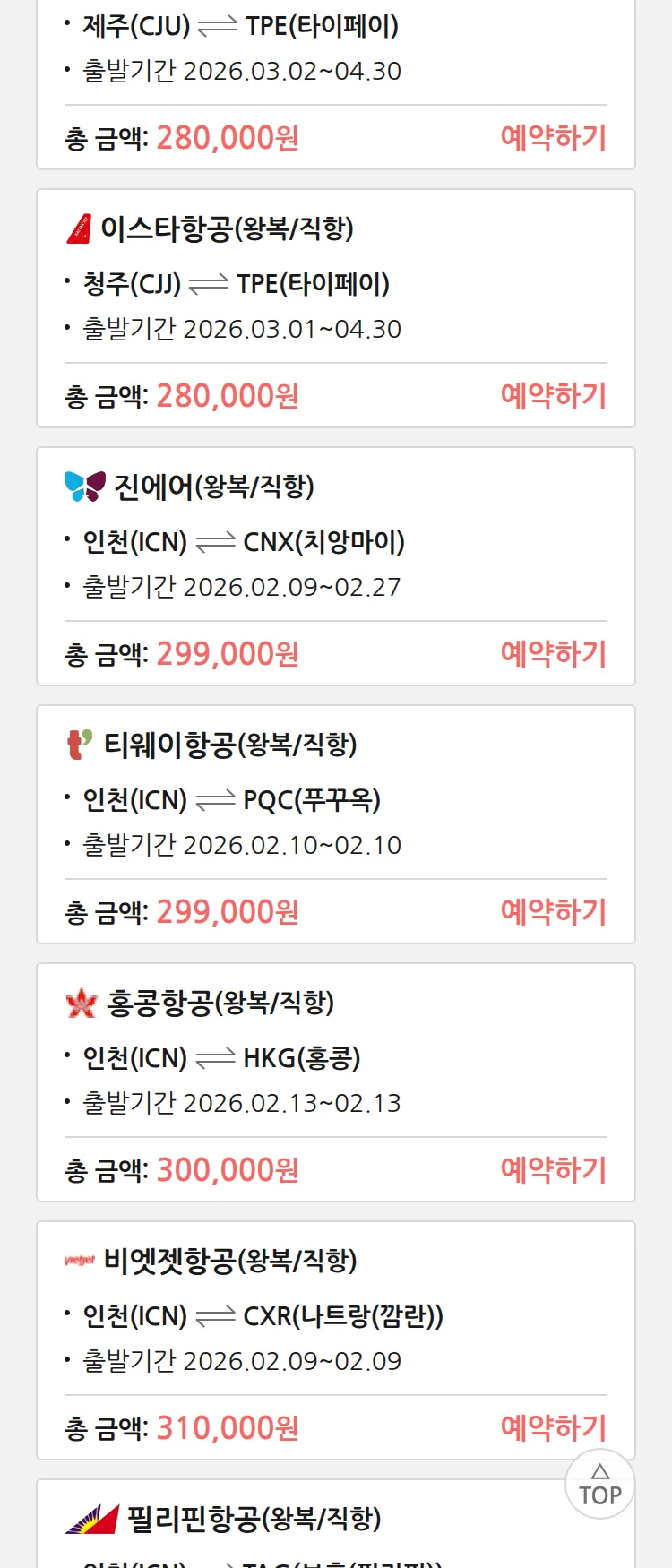Book the 이스타항공 Cheongju–Taipei deal
This screenshot has width=672, height=1568.
click(553, 396)
